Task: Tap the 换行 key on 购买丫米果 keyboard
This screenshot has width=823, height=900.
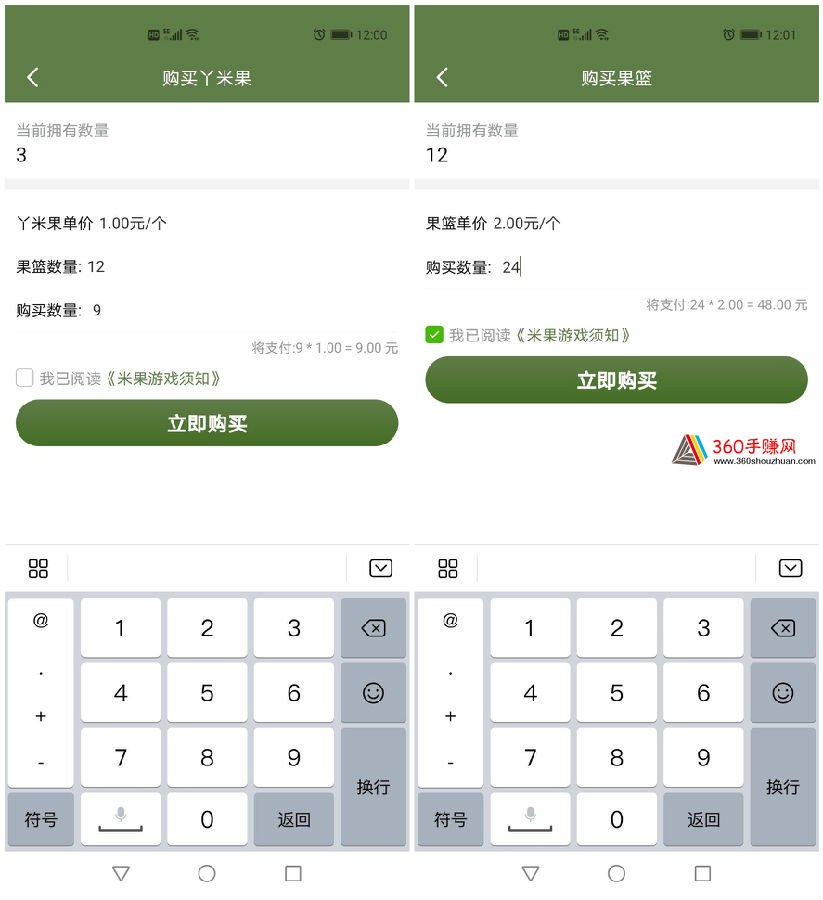Action: tap(373, 786)
